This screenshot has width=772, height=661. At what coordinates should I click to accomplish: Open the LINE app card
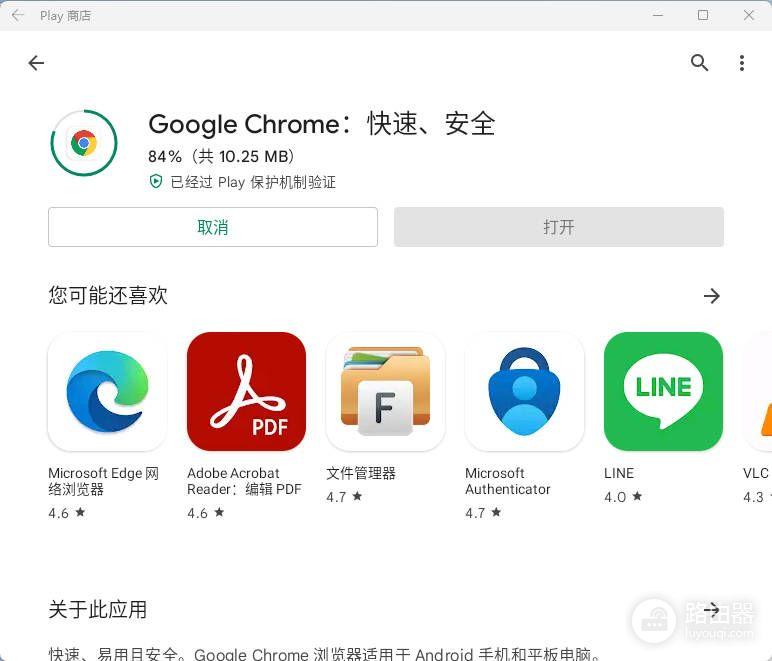[663, 391]
